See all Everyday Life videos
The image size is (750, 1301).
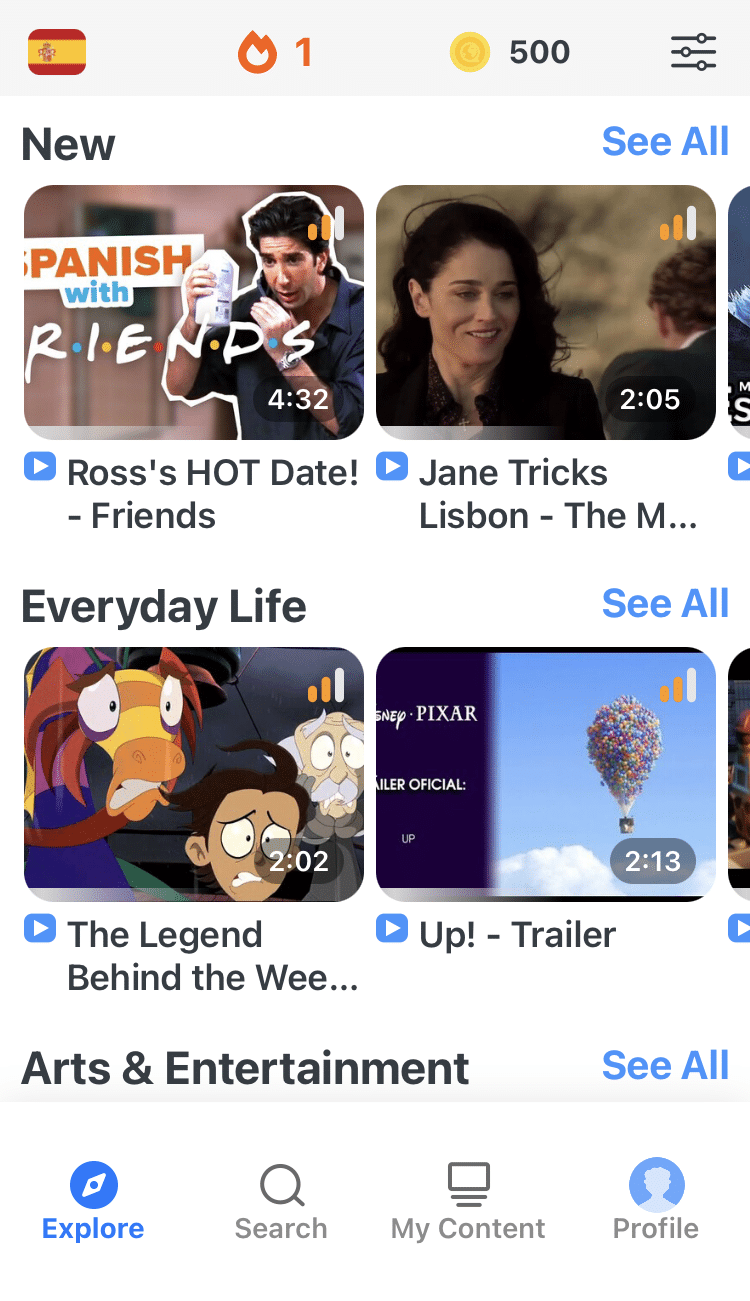coord(665,604)
